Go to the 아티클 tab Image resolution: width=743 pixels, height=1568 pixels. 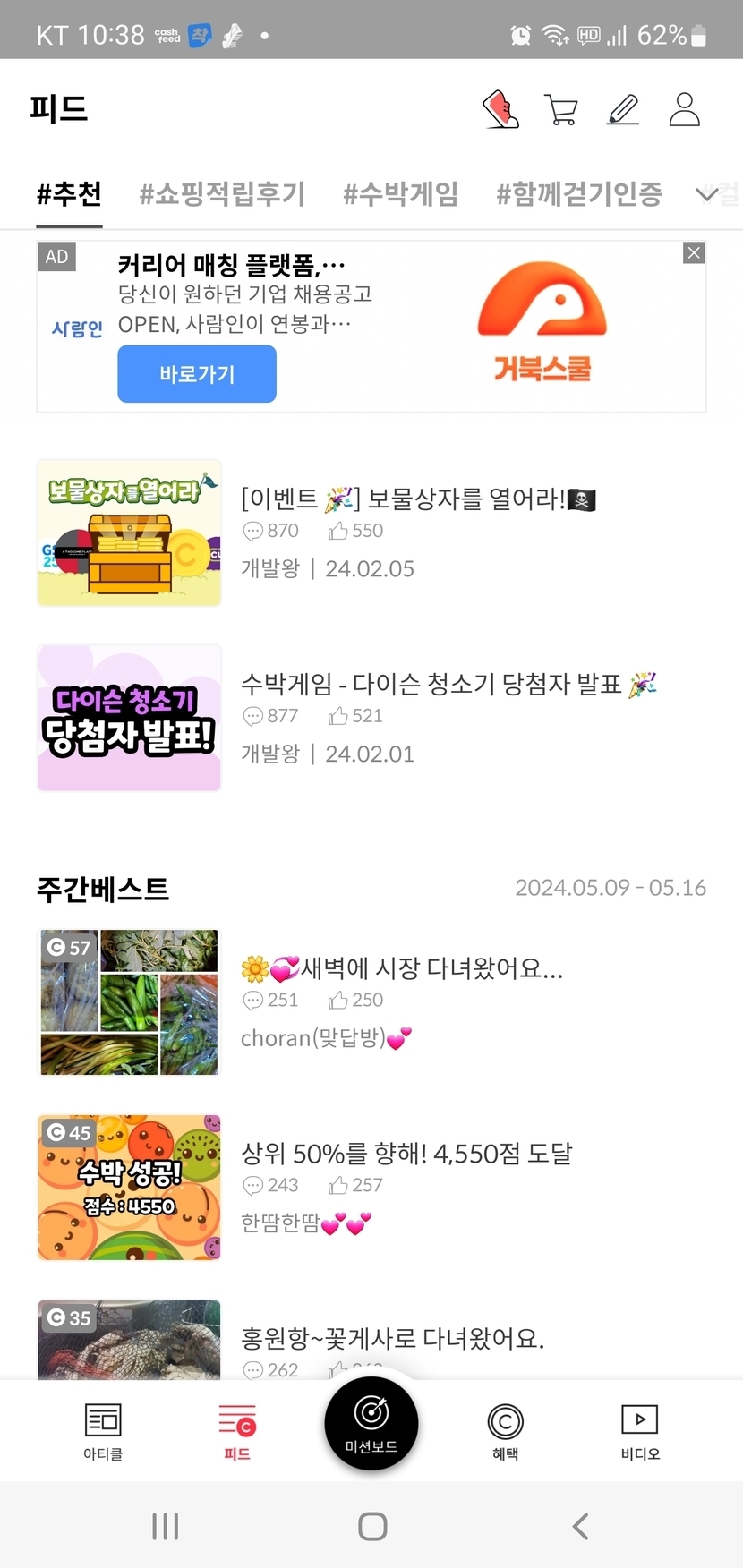coord(103,1430)
